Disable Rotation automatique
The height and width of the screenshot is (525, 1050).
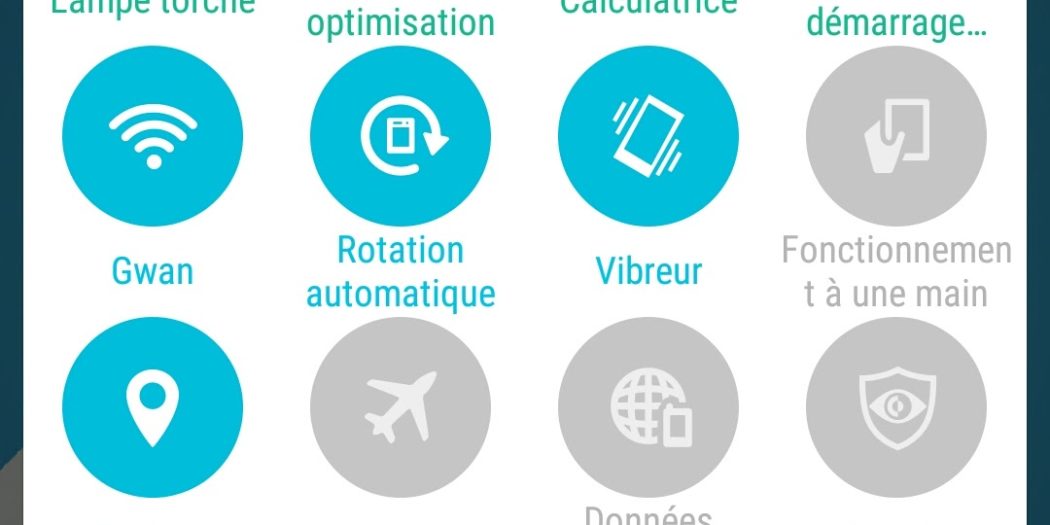tap(400, 135)
